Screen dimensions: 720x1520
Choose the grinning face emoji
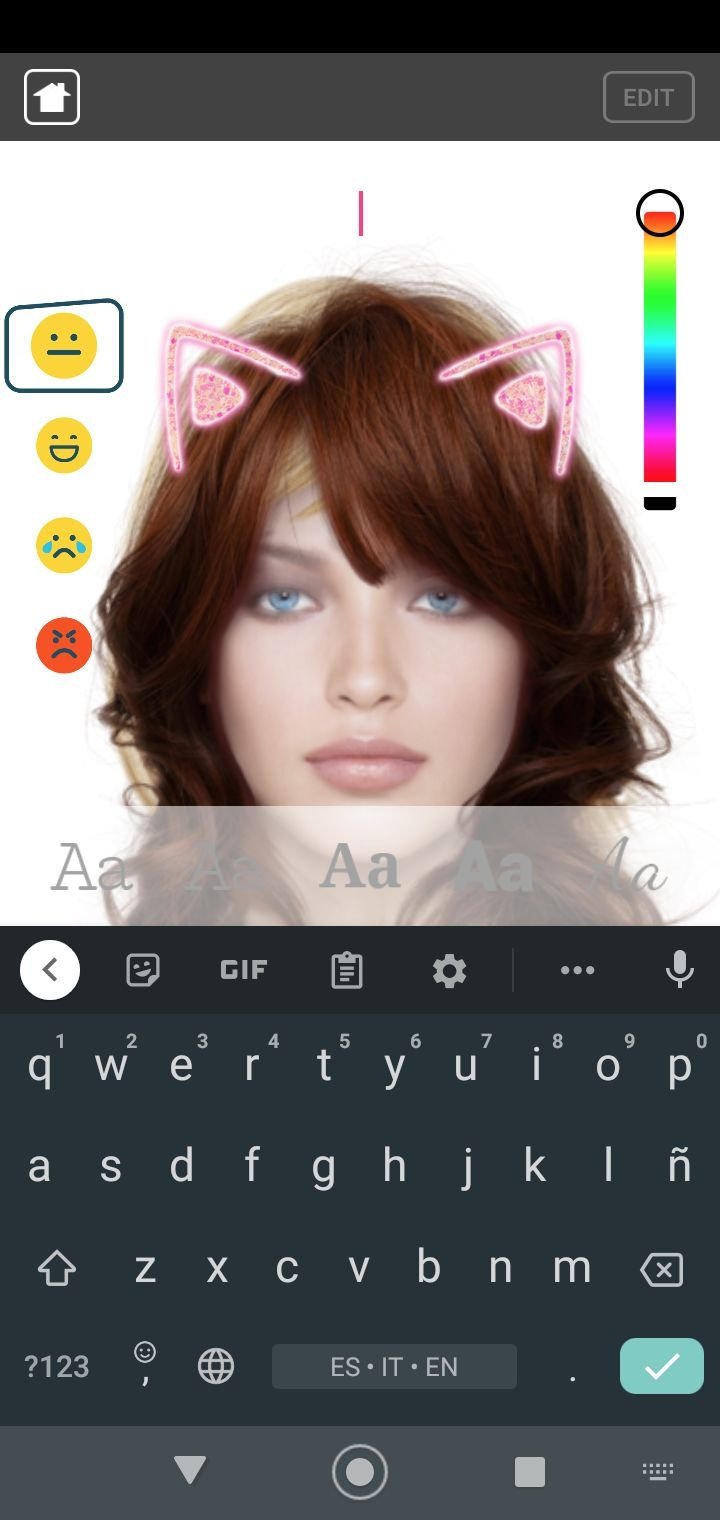[64, 445]
